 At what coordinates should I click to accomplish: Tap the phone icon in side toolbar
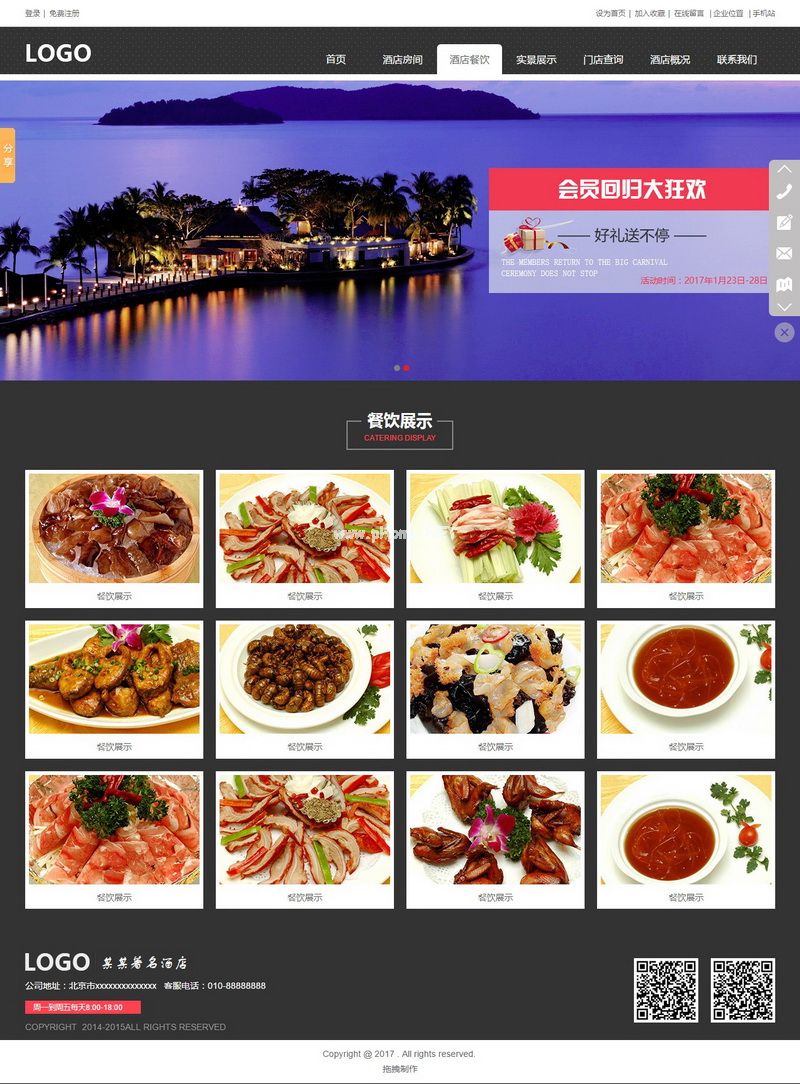[784, 191]
